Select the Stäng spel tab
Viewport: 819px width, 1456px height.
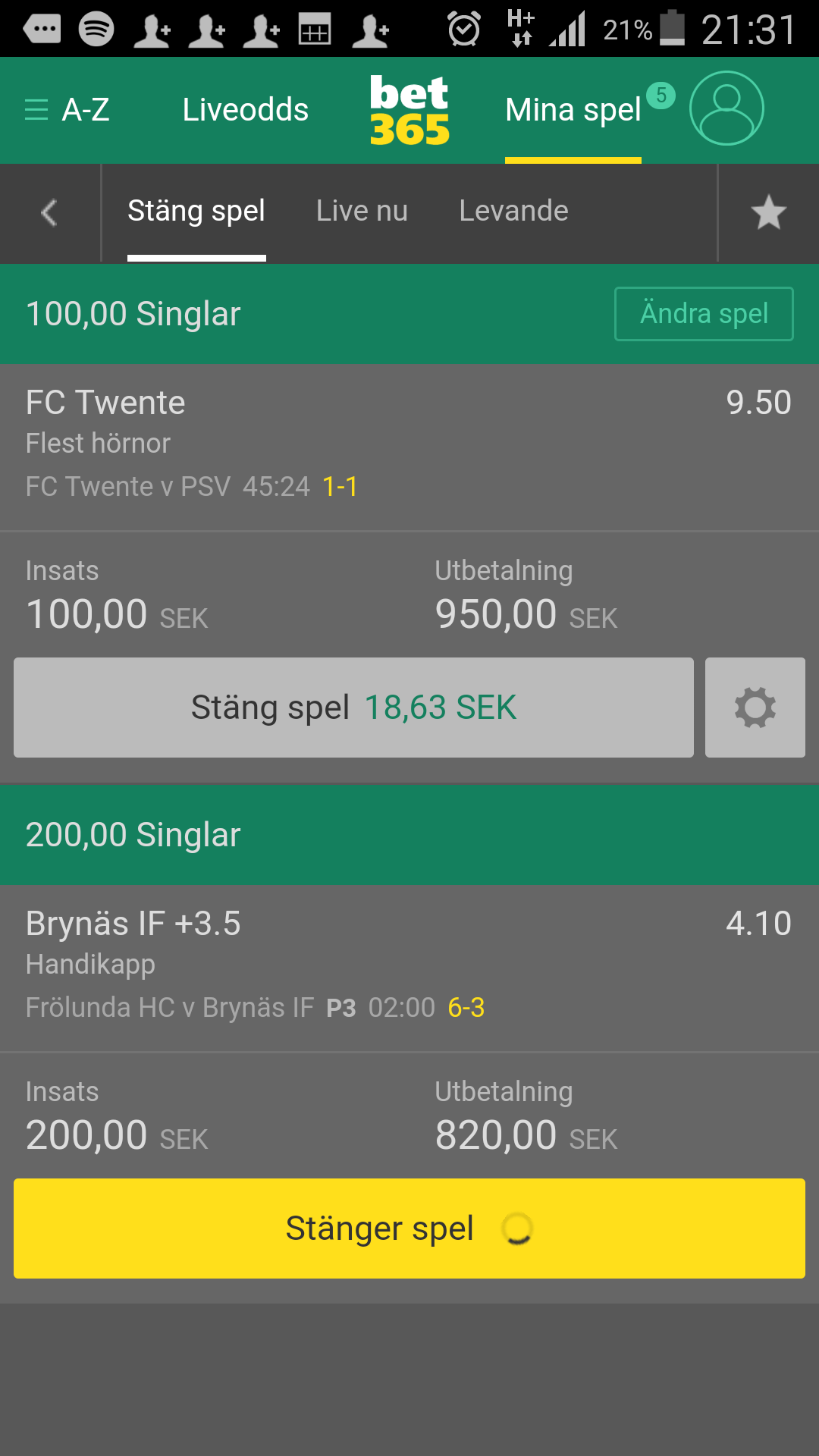pyautogui.click(x=196, y=212)
